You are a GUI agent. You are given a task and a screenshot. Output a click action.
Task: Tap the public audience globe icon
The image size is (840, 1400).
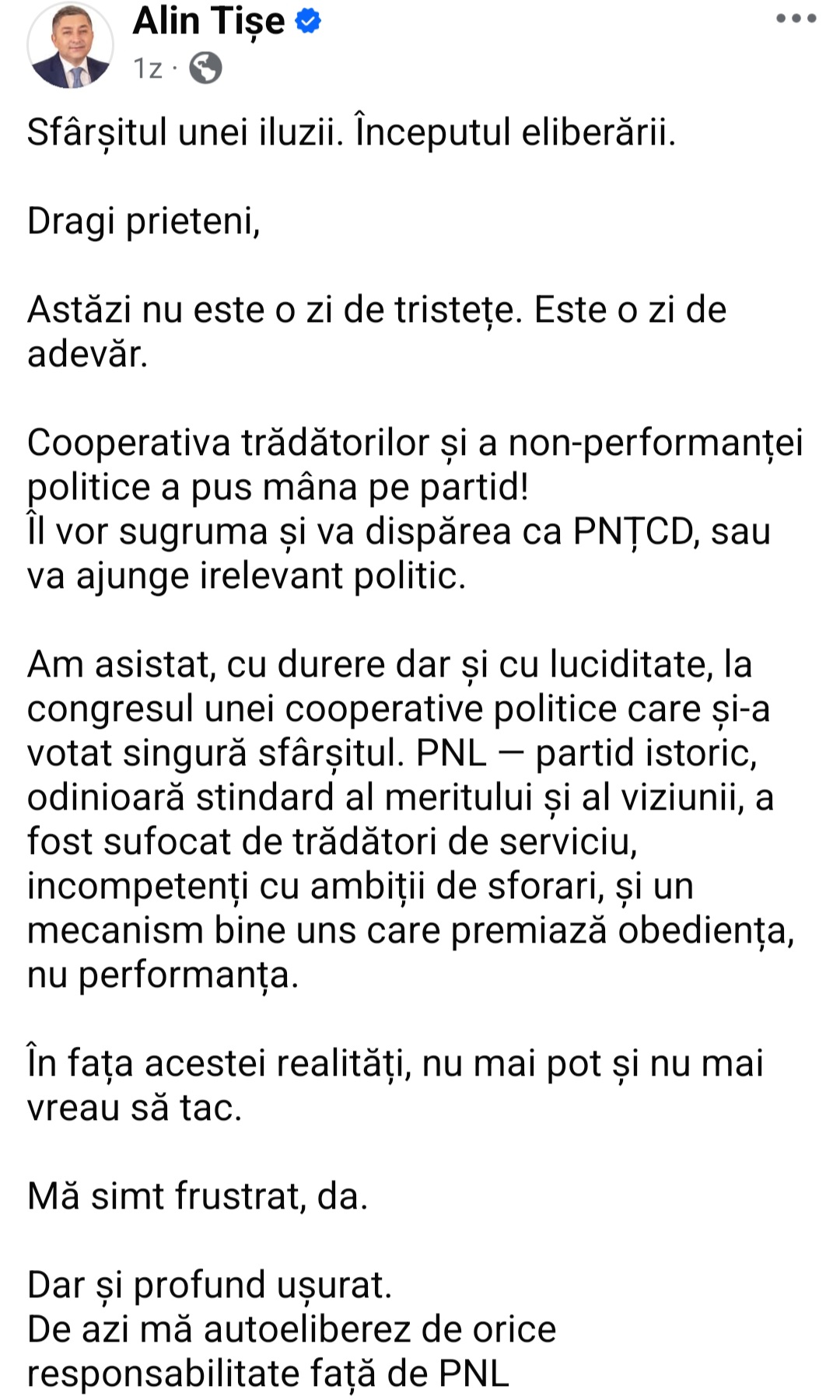point(206,68)
